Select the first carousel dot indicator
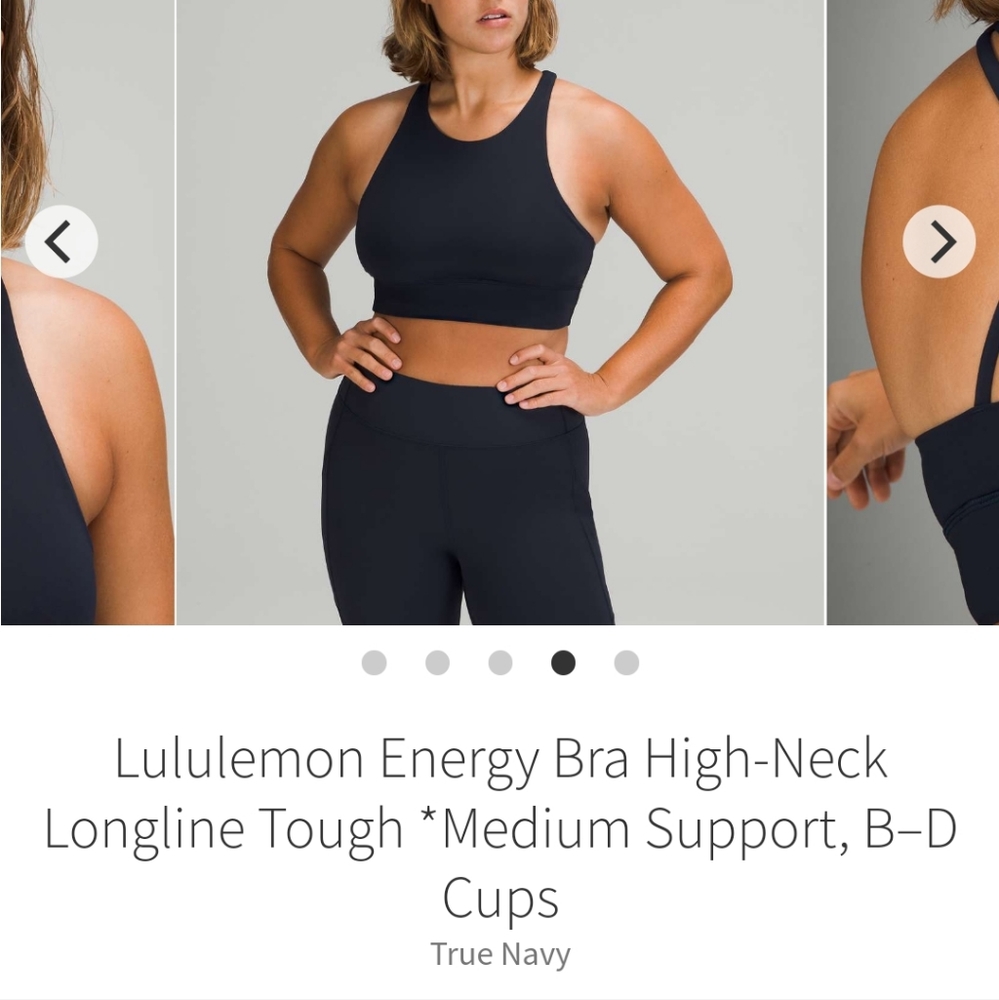The height and width of the screenshot is (1000, 999). click(x=375, y=660)
